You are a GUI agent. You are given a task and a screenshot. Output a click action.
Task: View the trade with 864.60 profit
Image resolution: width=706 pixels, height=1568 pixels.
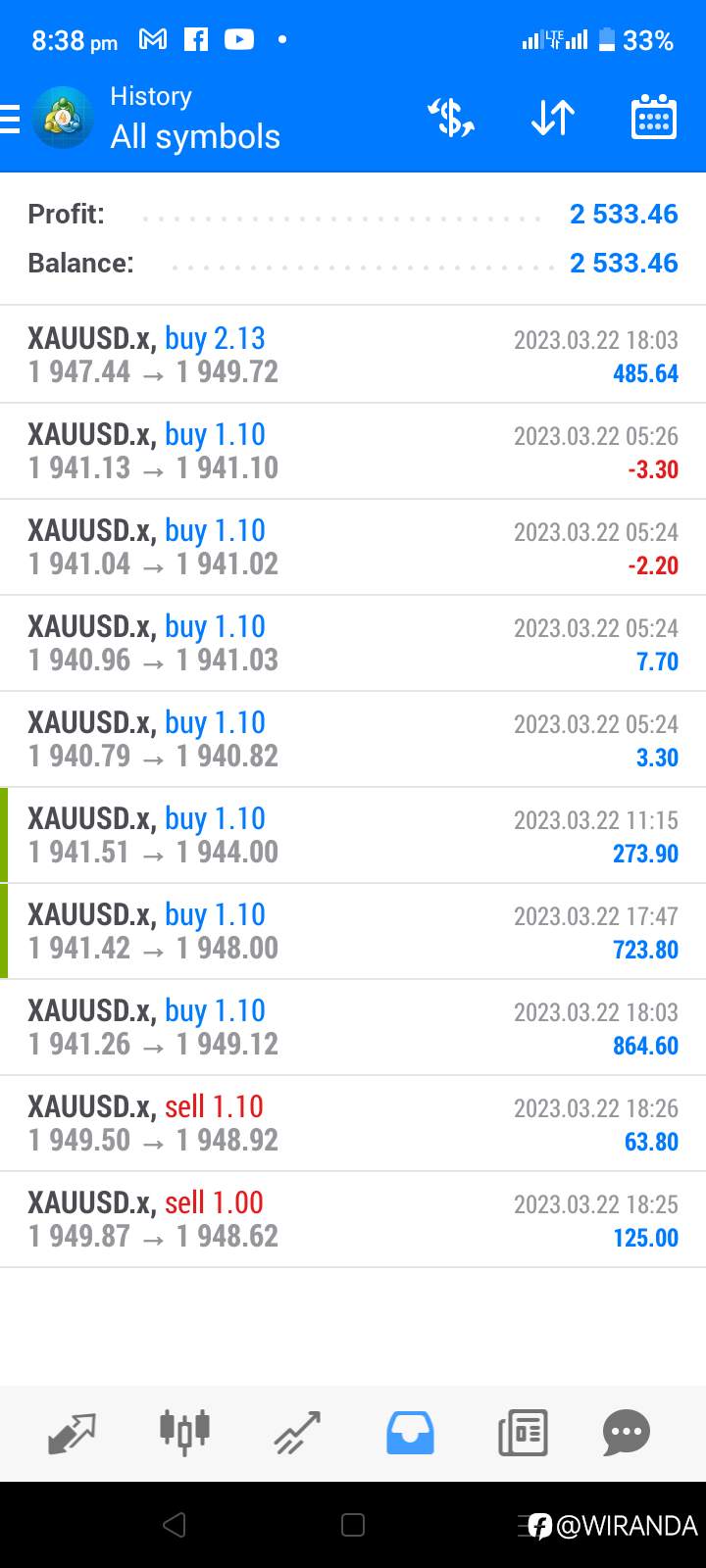[353, 1027]
